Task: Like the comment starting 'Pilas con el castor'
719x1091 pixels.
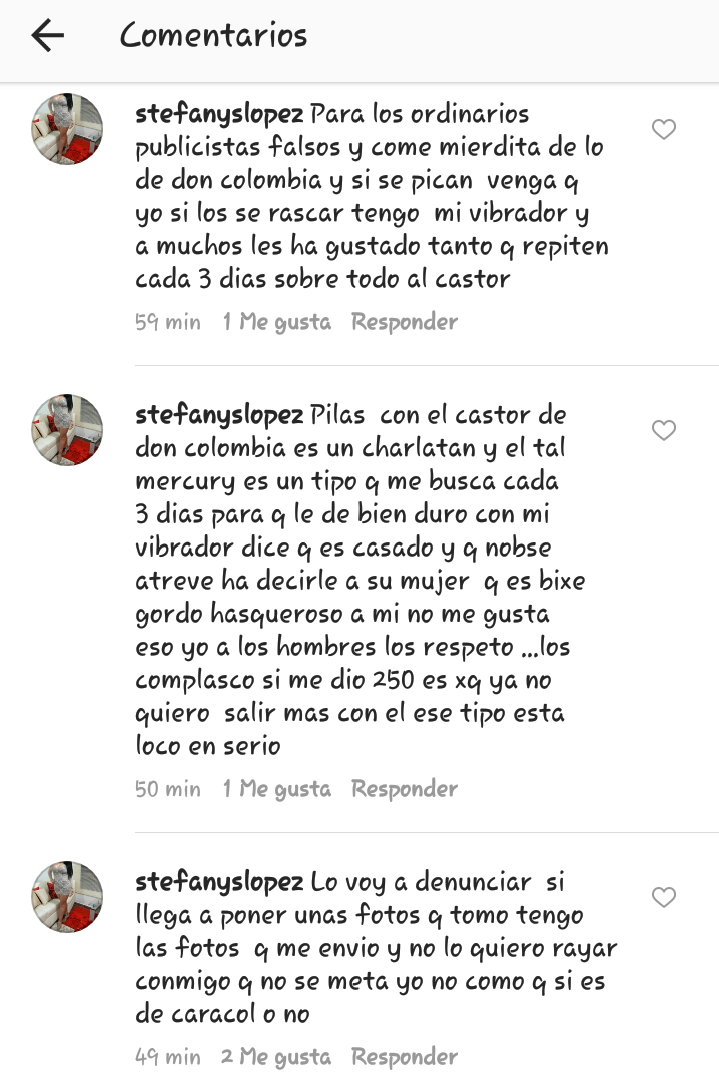Action: [664, 430]
